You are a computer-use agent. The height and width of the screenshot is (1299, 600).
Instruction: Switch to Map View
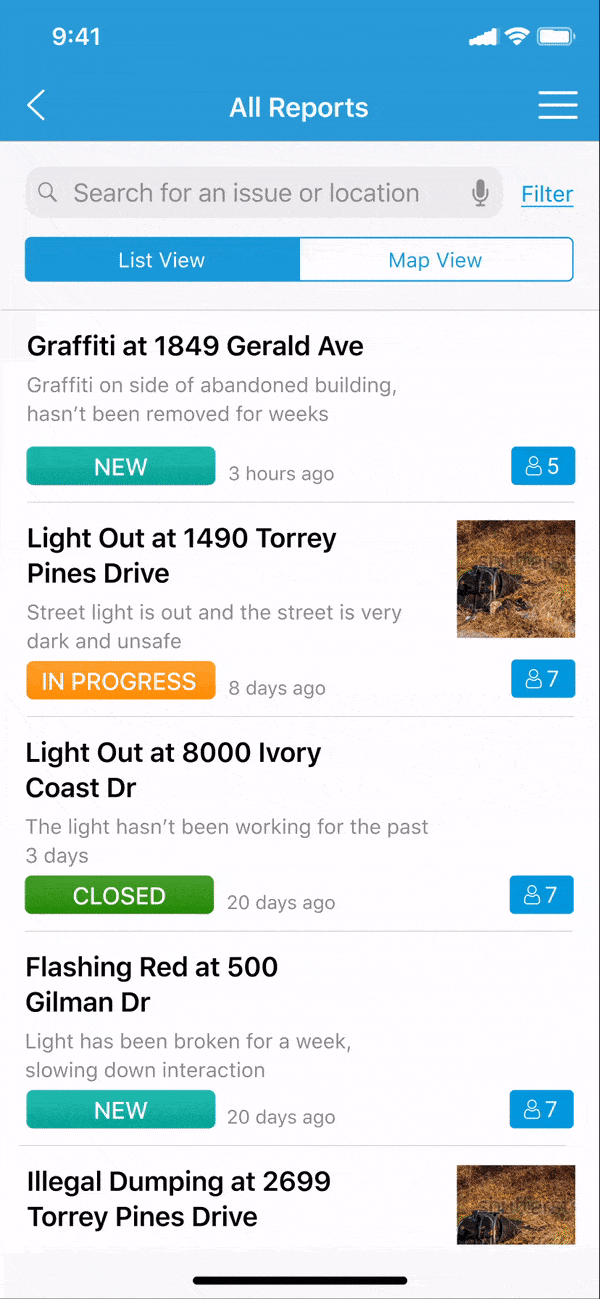436,260
